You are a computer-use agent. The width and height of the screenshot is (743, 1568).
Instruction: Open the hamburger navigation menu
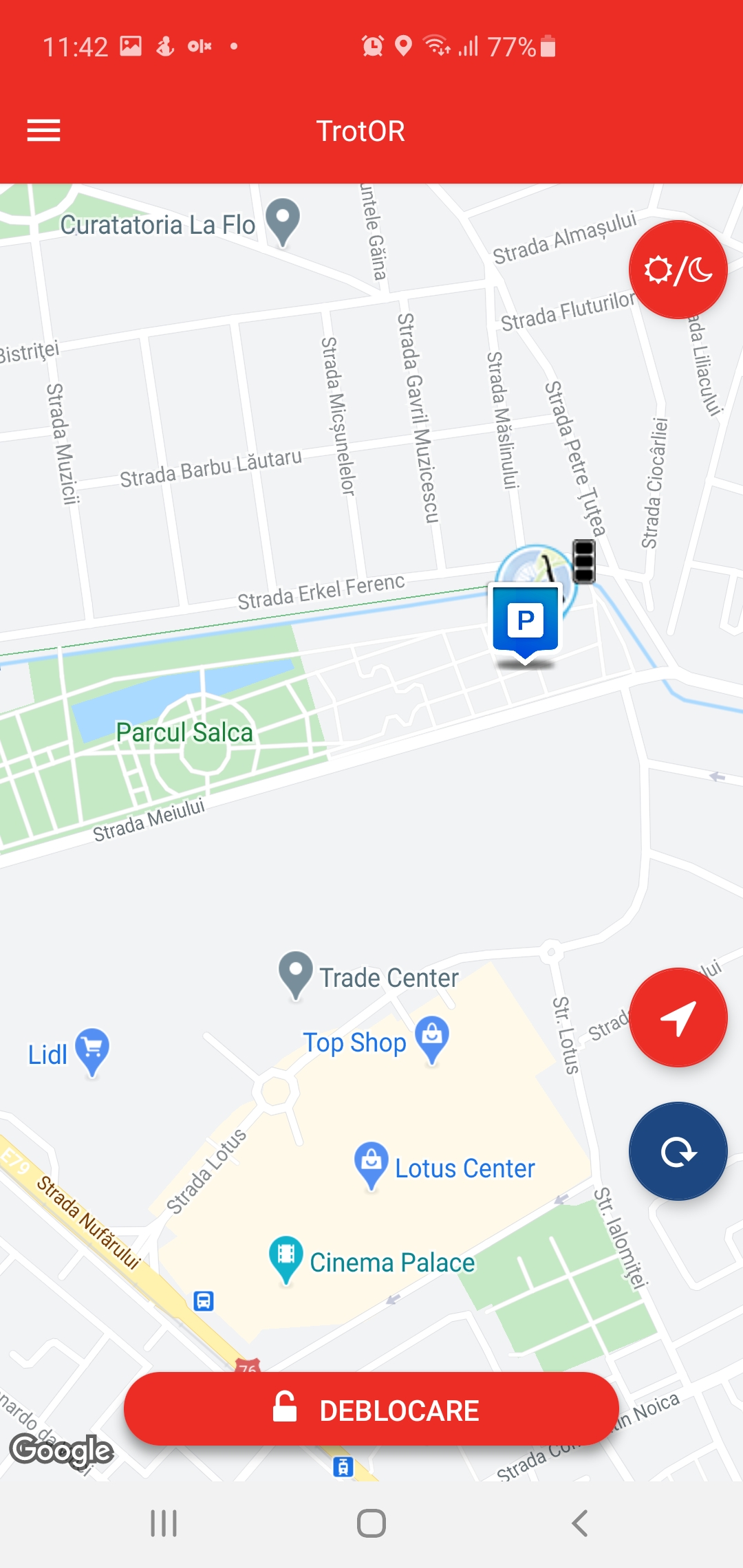tap(43, 130)
